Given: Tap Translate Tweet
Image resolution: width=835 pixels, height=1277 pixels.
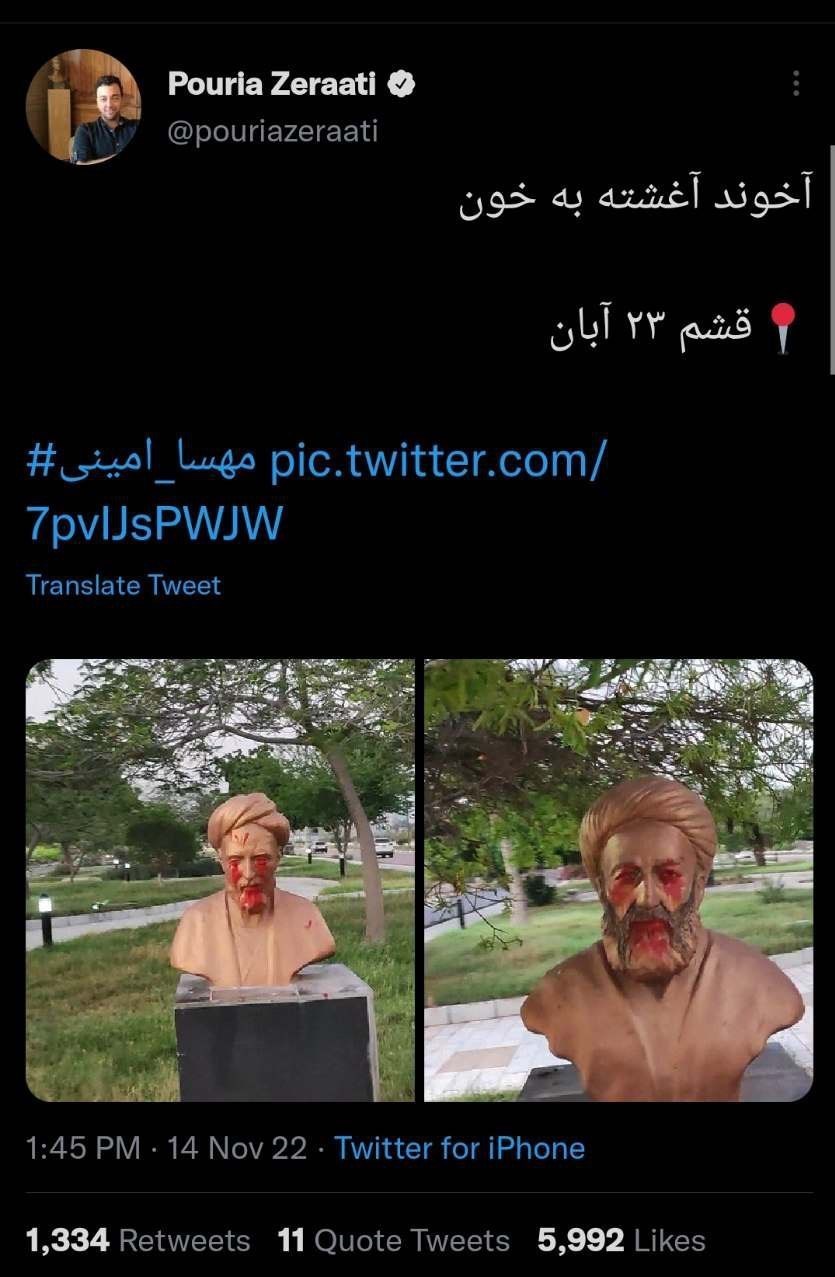Looking at the screenshot, I should (123, 585).
